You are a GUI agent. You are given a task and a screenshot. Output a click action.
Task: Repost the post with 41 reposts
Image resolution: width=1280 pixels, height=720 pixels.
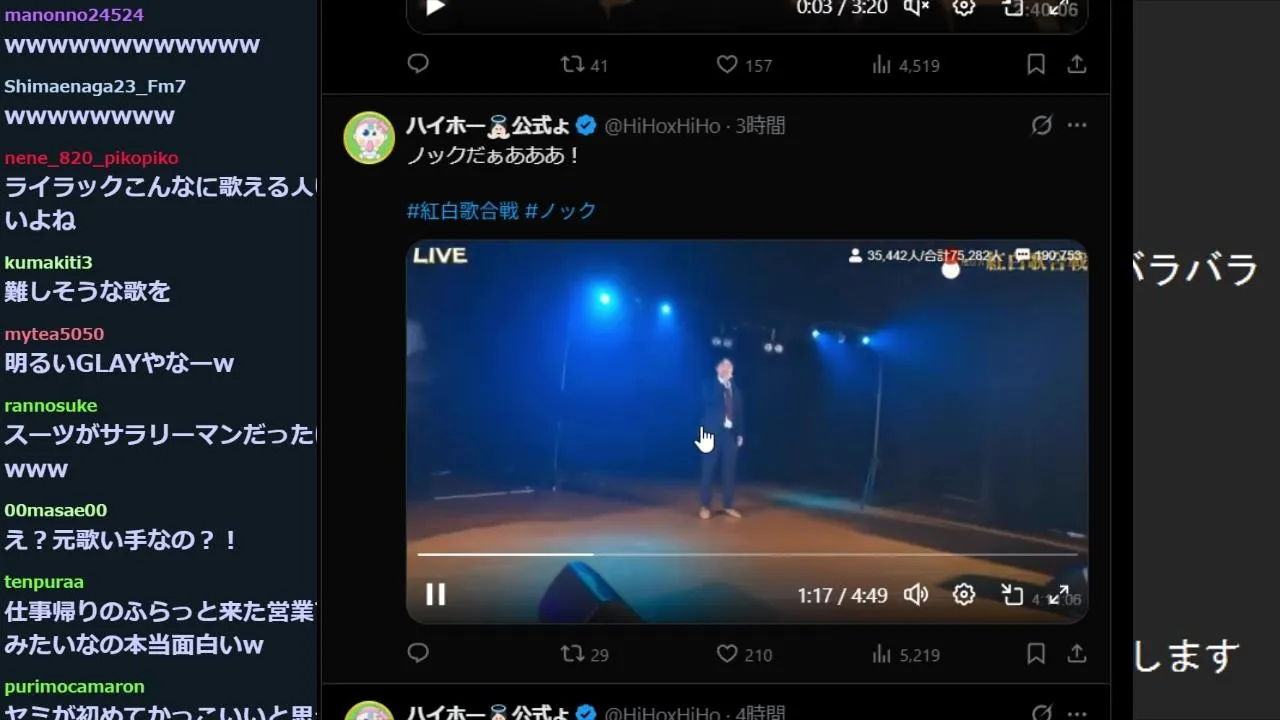tap(572, 65)
